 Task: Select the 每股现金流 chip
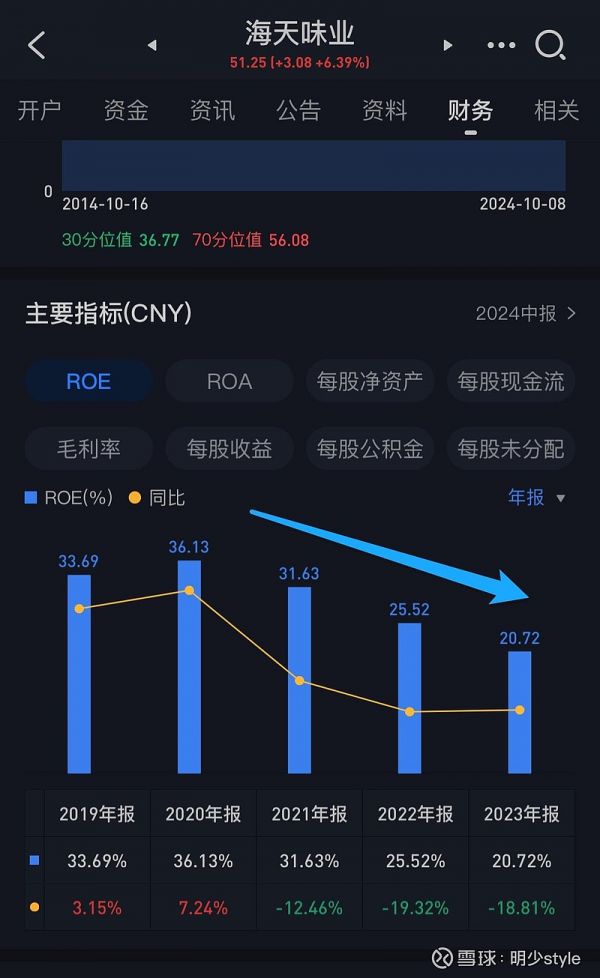tap(511, 381)
